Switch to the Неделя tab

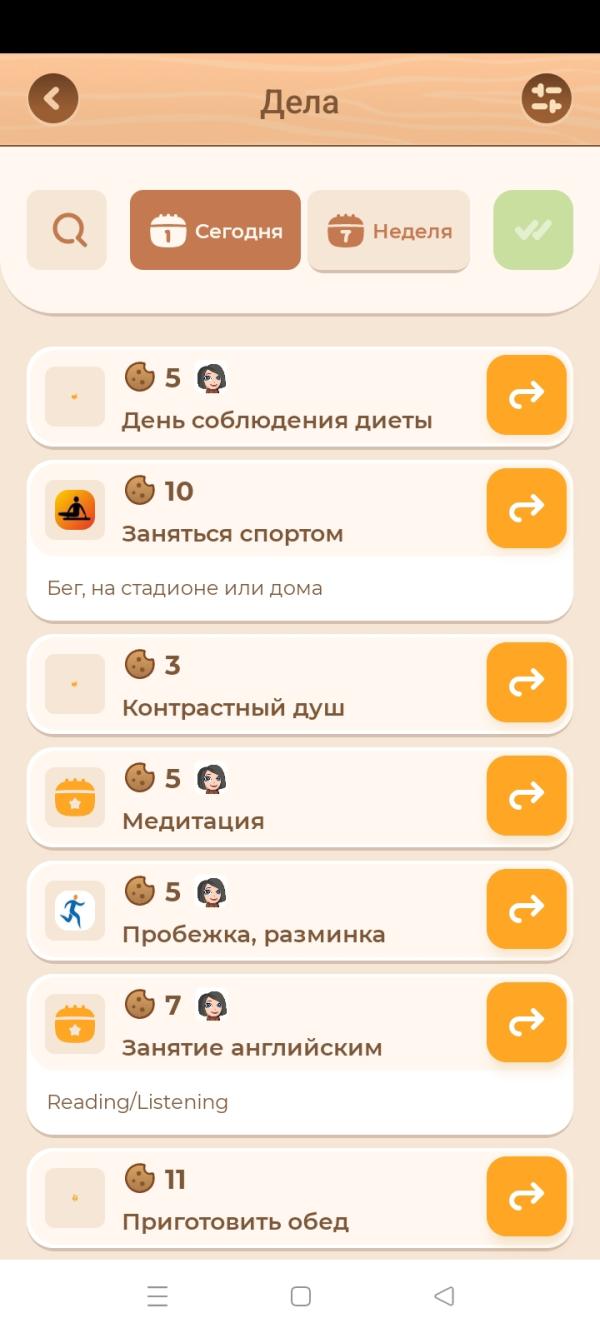[388, 230]
